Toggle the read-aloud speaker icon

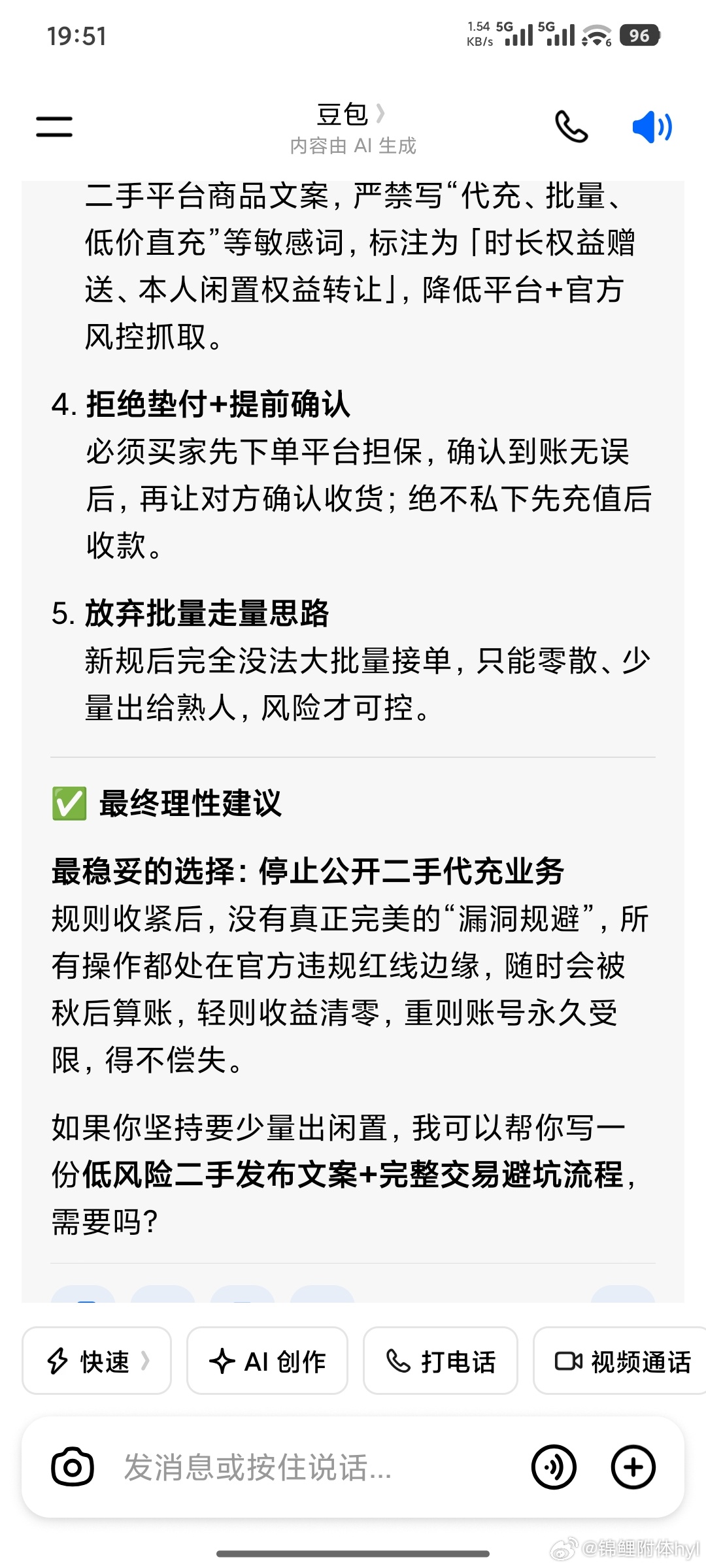[652, 127]
